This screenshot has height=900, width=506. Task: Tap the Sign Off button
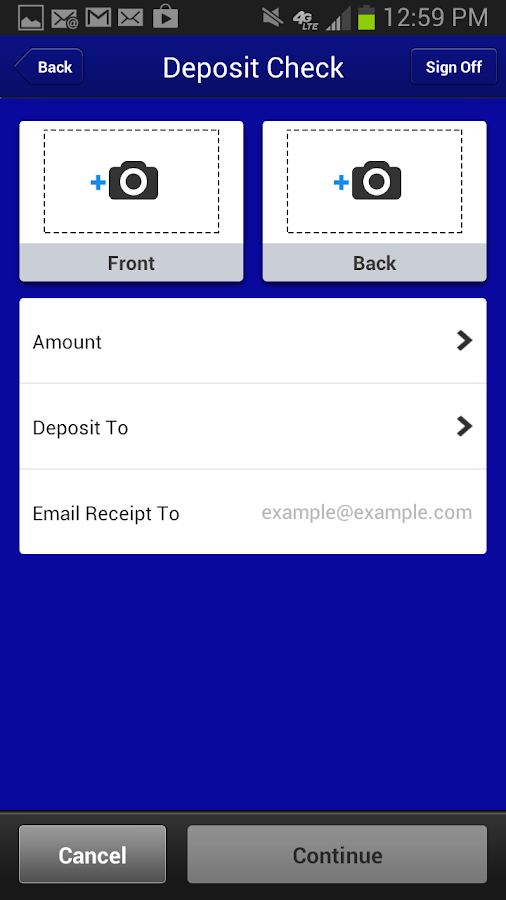[x=454, y=67]
